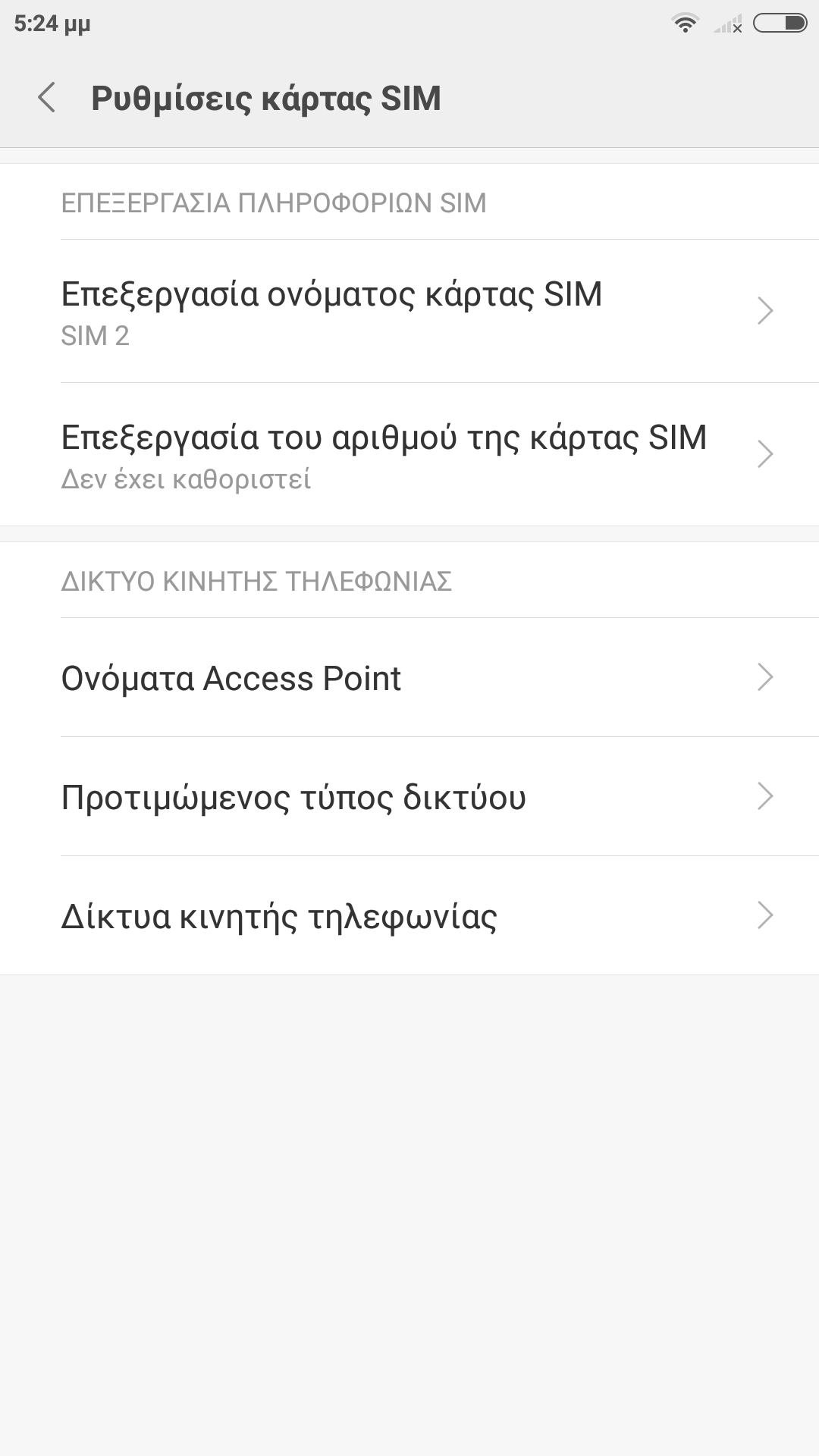
Task: Edit the SIM card number
Action: [409, 454]
